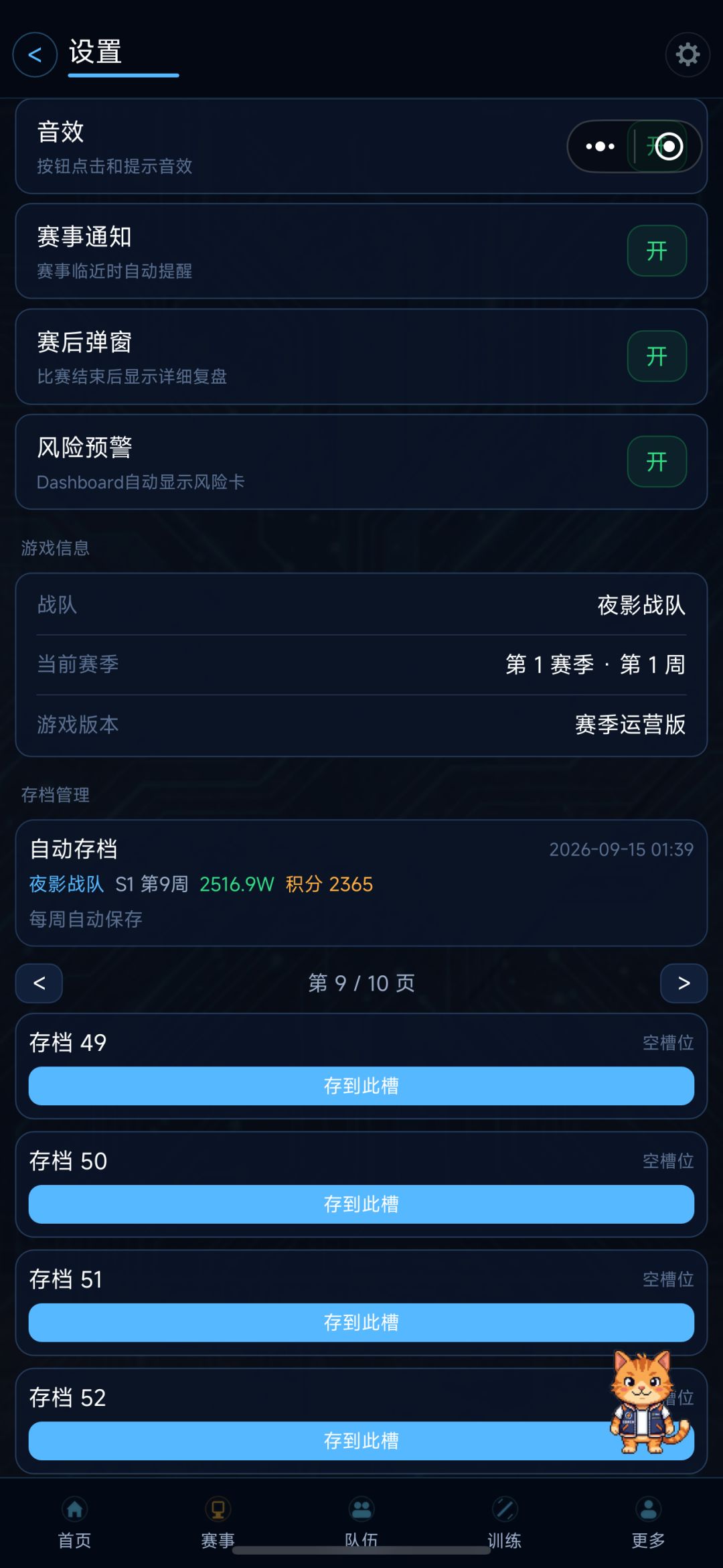Open the 自动存档 save card
The width and height of the screenshot is (723, 1568).
click(x=361, y=883)
